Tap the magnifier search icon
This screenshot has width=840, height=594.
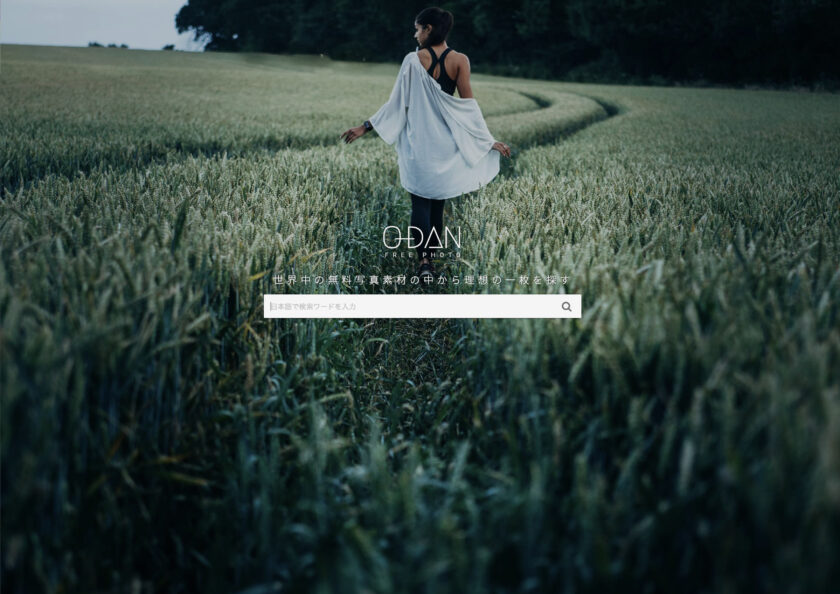pos(566,307)
